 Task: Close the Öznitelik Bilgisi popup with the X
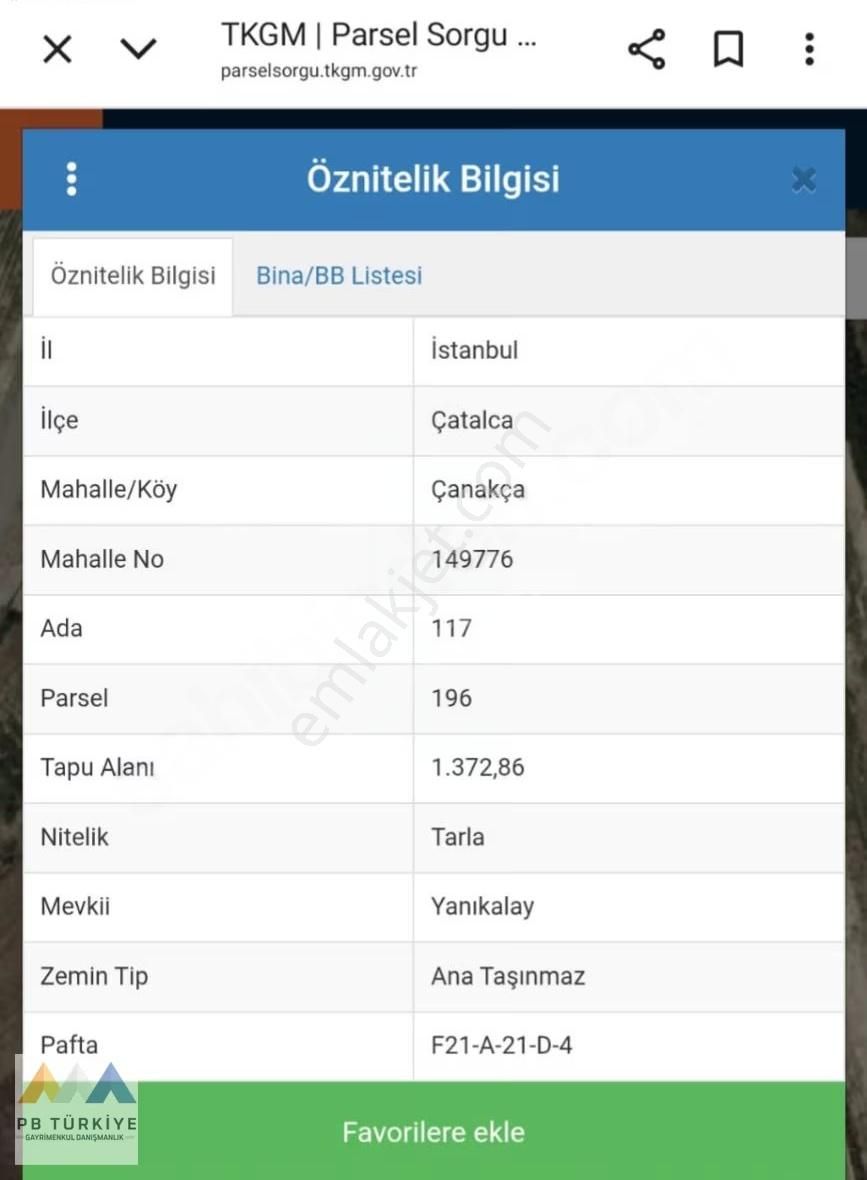pos(803,178)
